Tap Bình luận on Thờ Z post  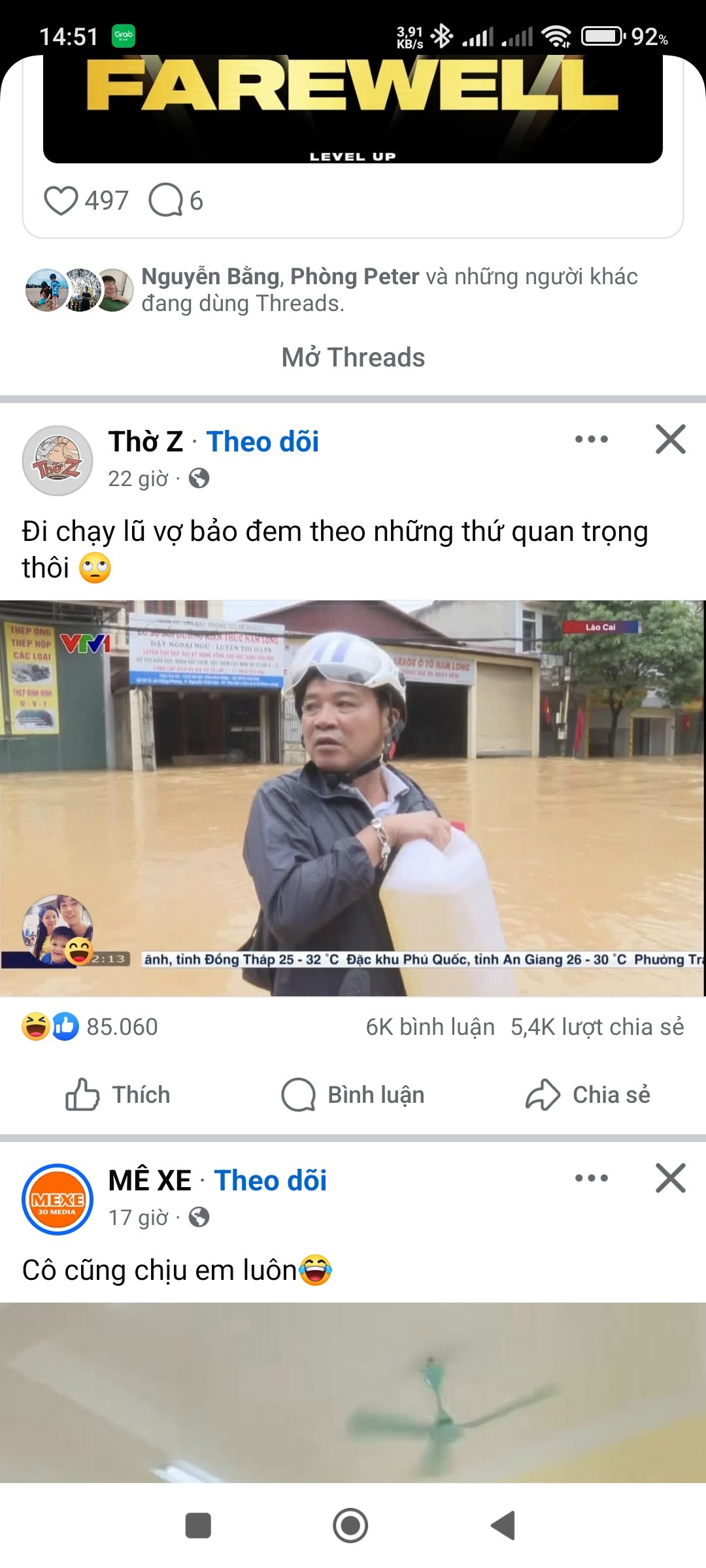click(353, 1094)
